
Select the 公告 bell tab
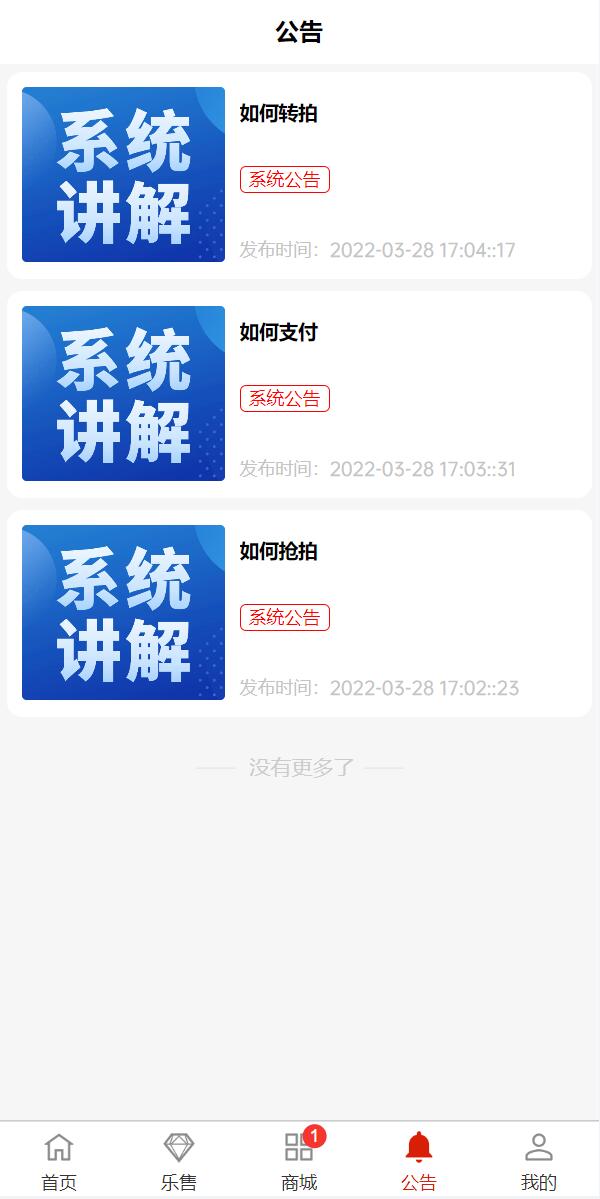click(x=419, y=1160)
